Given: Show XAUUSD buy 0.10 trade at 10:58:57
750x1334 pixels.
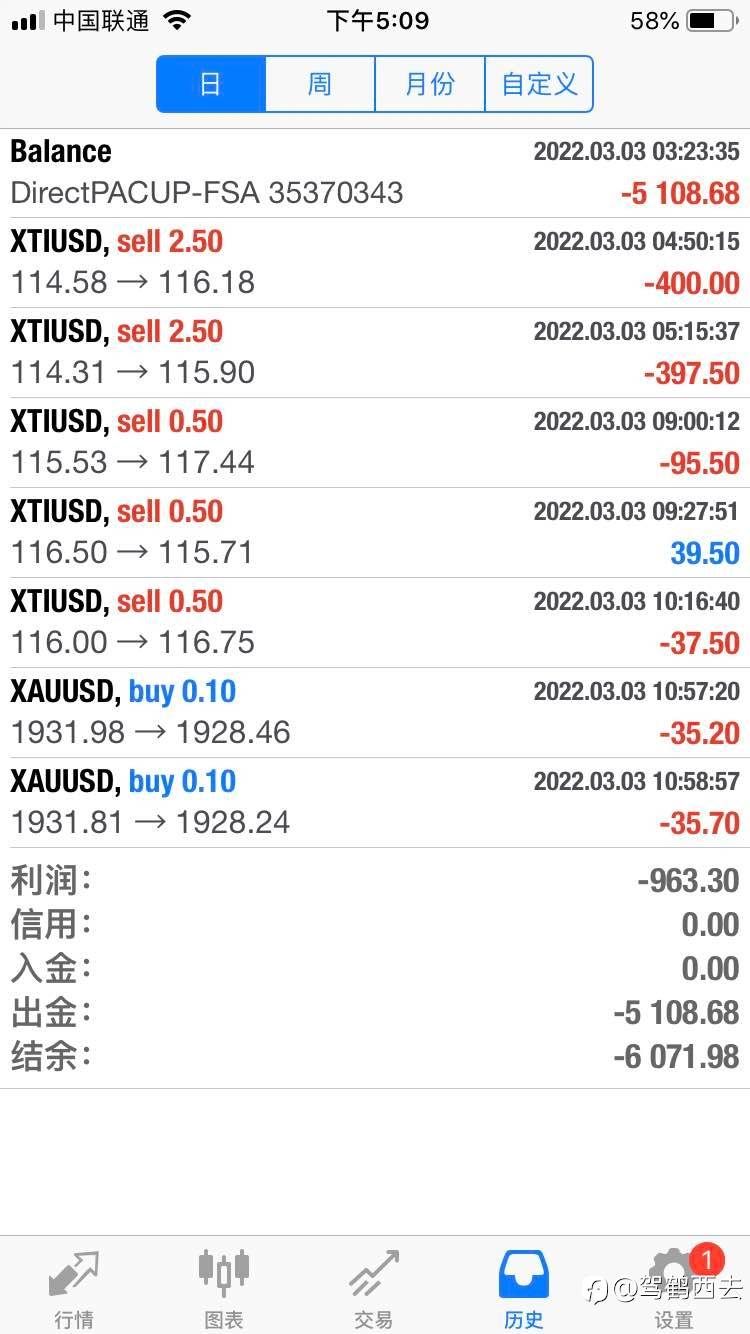Looking at the screenshot, I should tap(375, 802).
